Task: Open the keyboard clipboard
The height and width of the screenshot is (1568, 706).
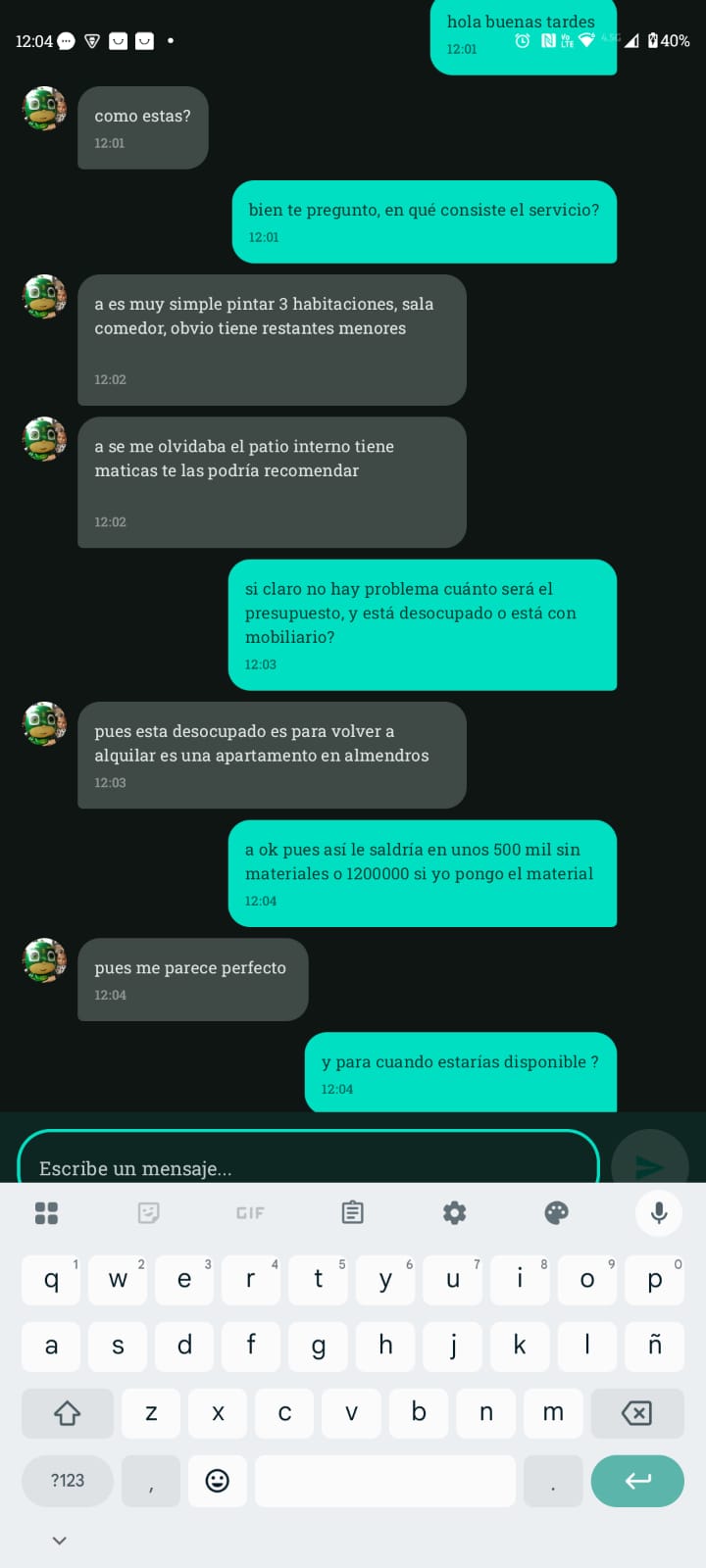Action: [x=352, y=1213]
